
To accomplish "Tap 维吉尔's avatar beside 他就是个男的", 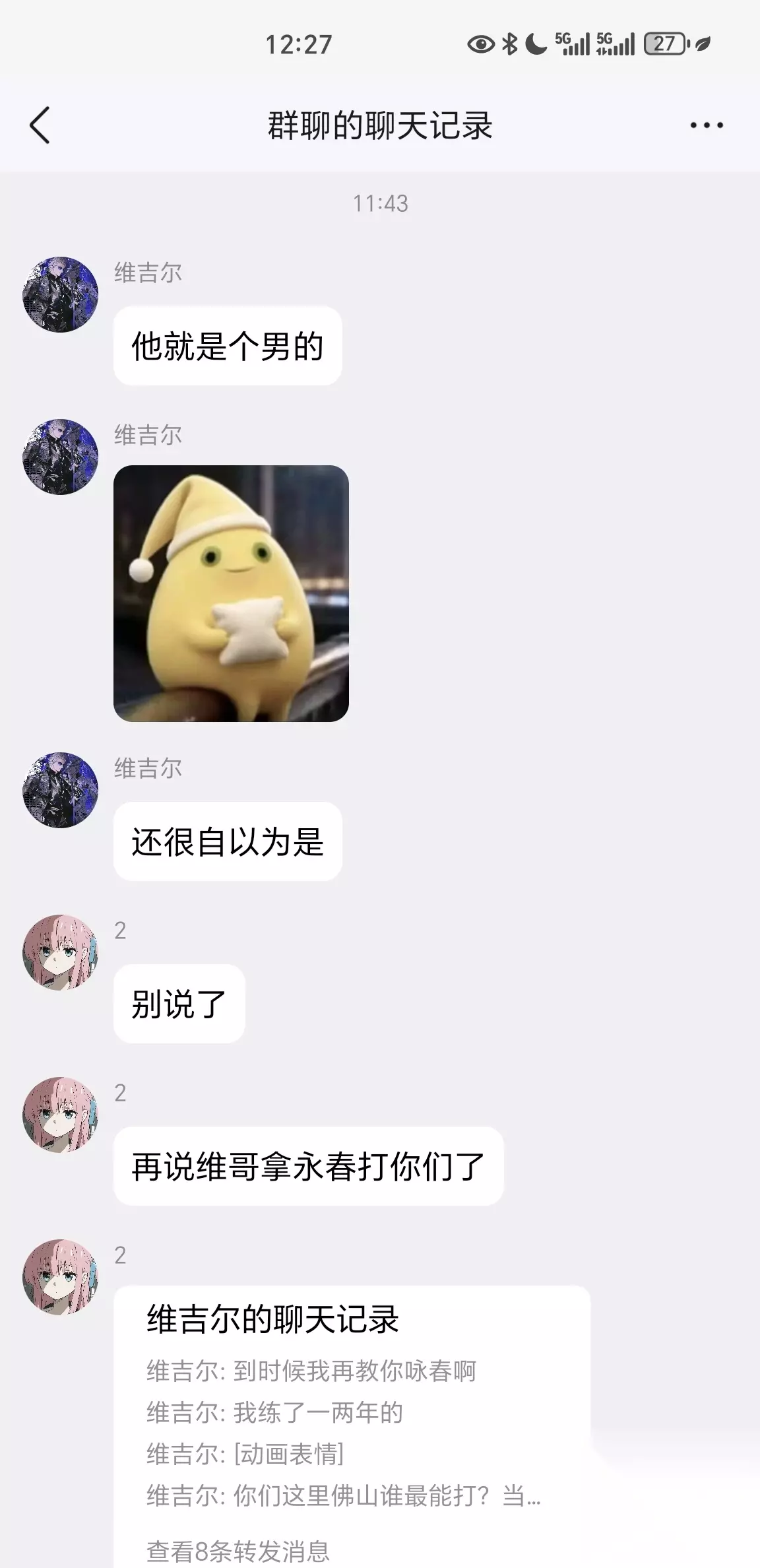I will (x=60, y=294).
